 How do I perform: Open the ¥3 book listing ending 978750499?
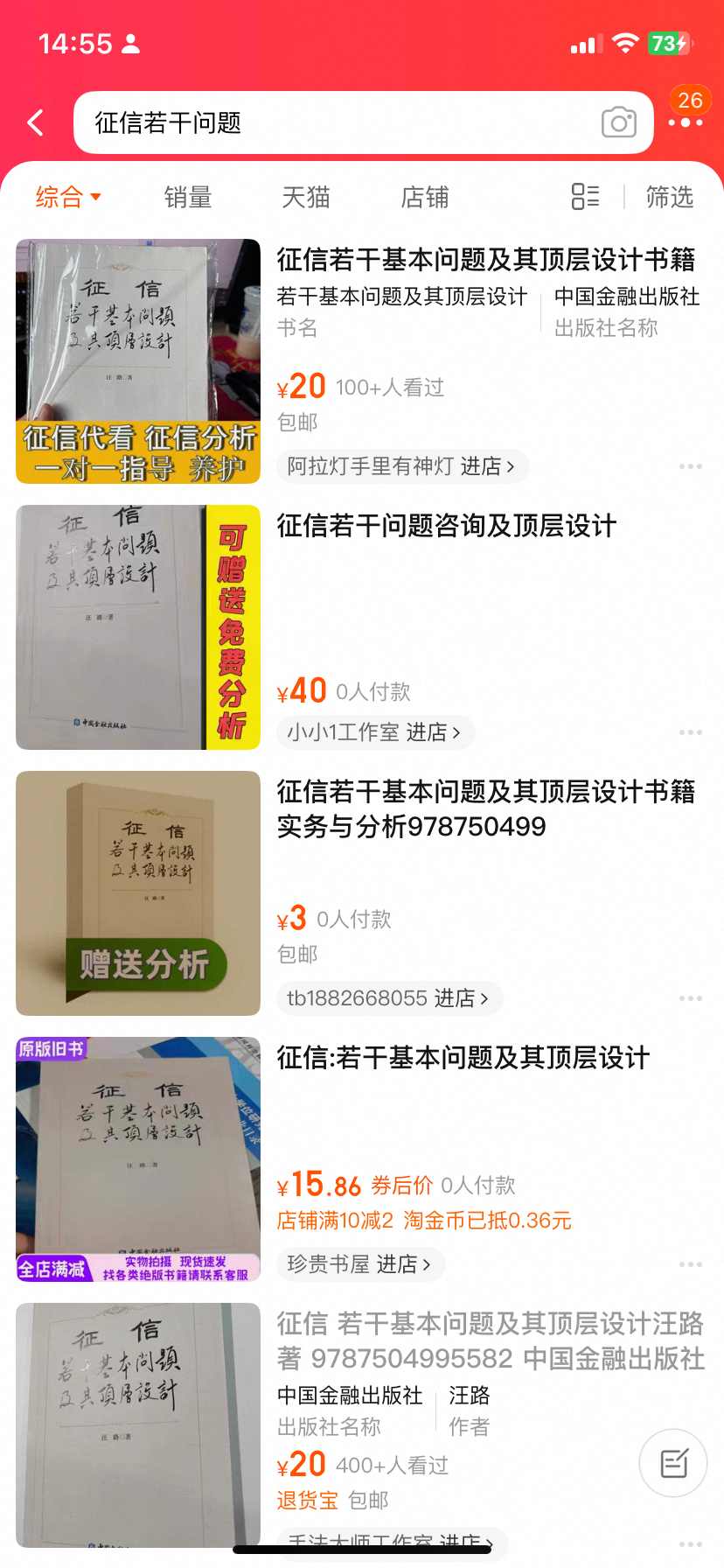[x=485, y=809]
